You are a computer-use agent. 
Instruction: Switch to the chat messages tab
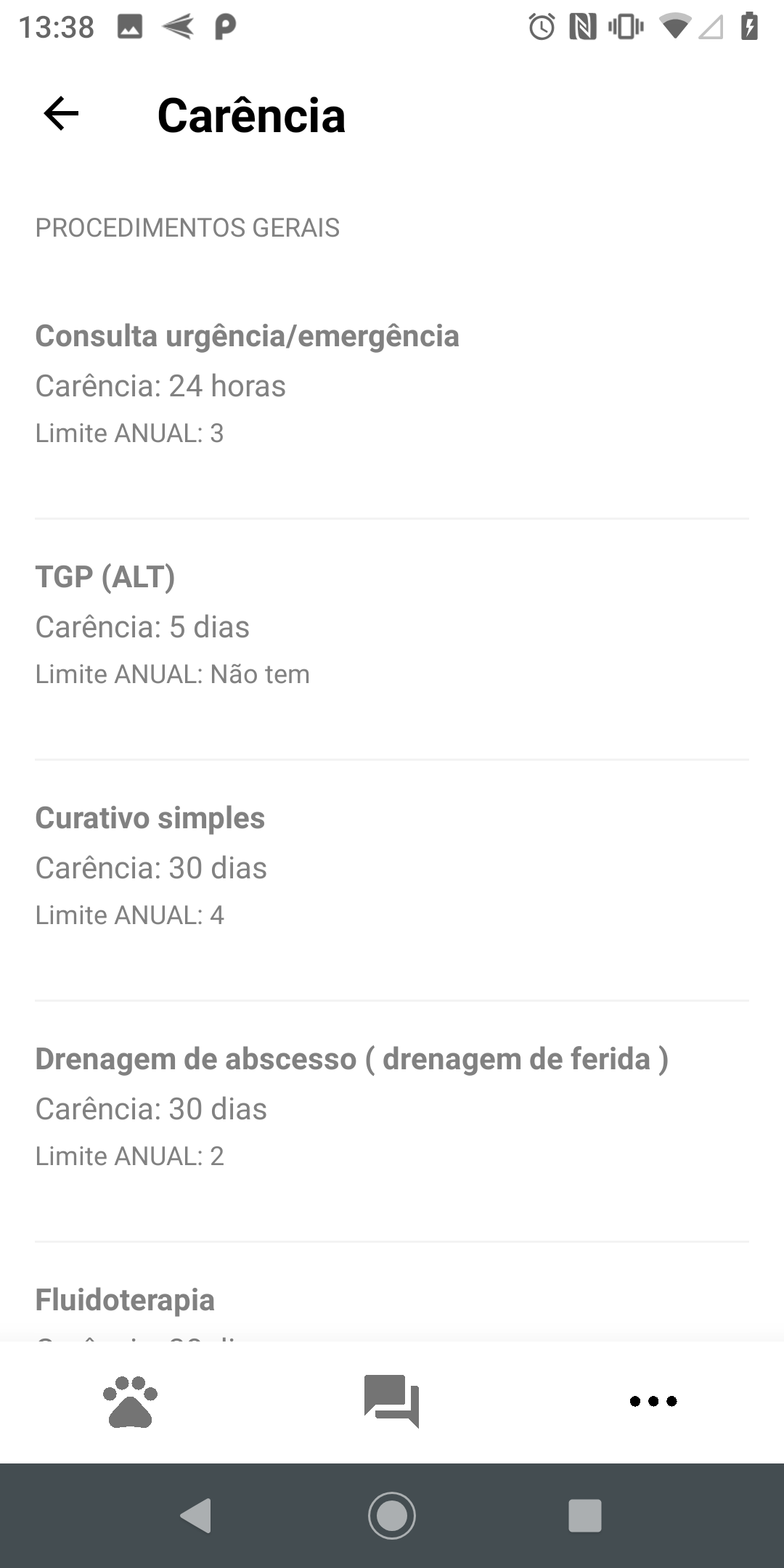(x=392, y=1401)
